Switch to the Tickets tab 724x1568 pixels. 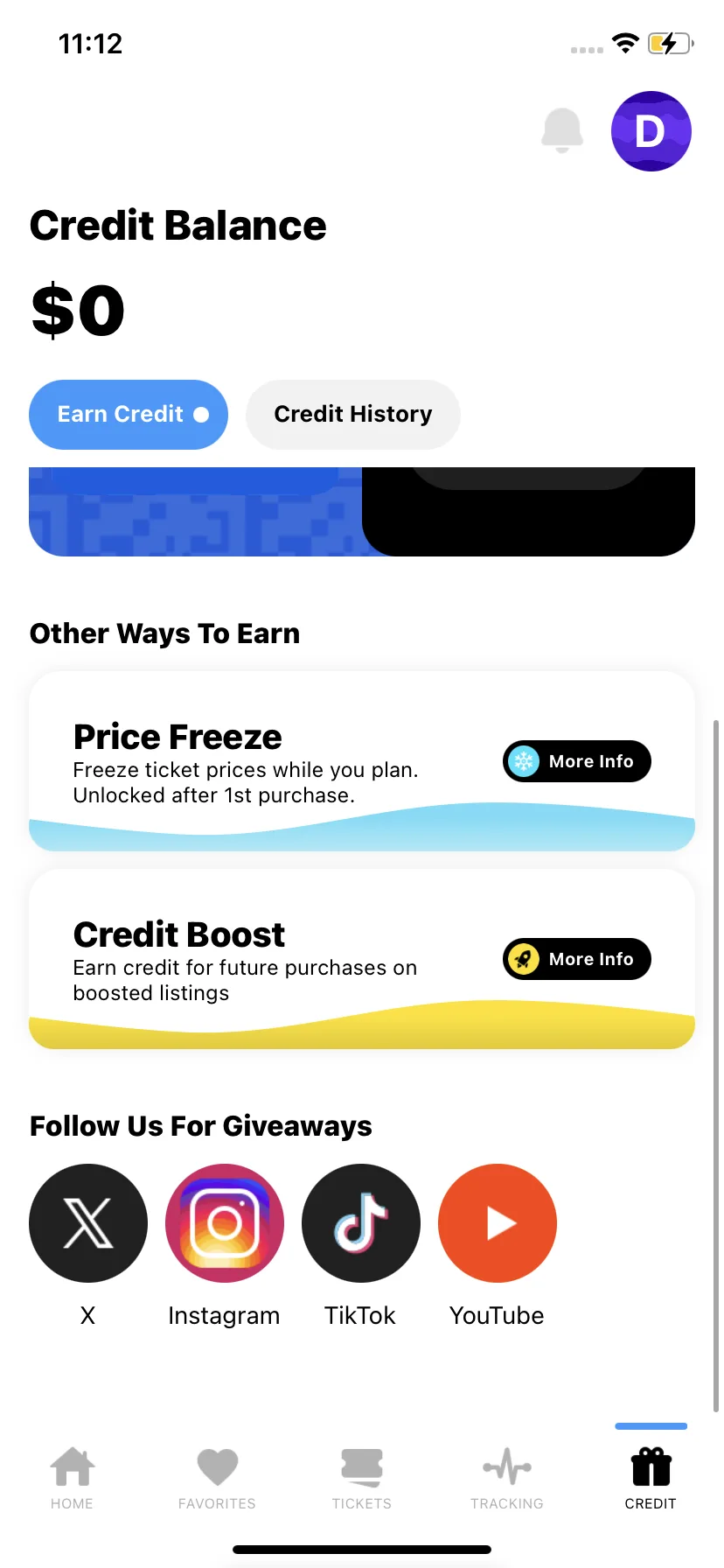pos(361,1478)
